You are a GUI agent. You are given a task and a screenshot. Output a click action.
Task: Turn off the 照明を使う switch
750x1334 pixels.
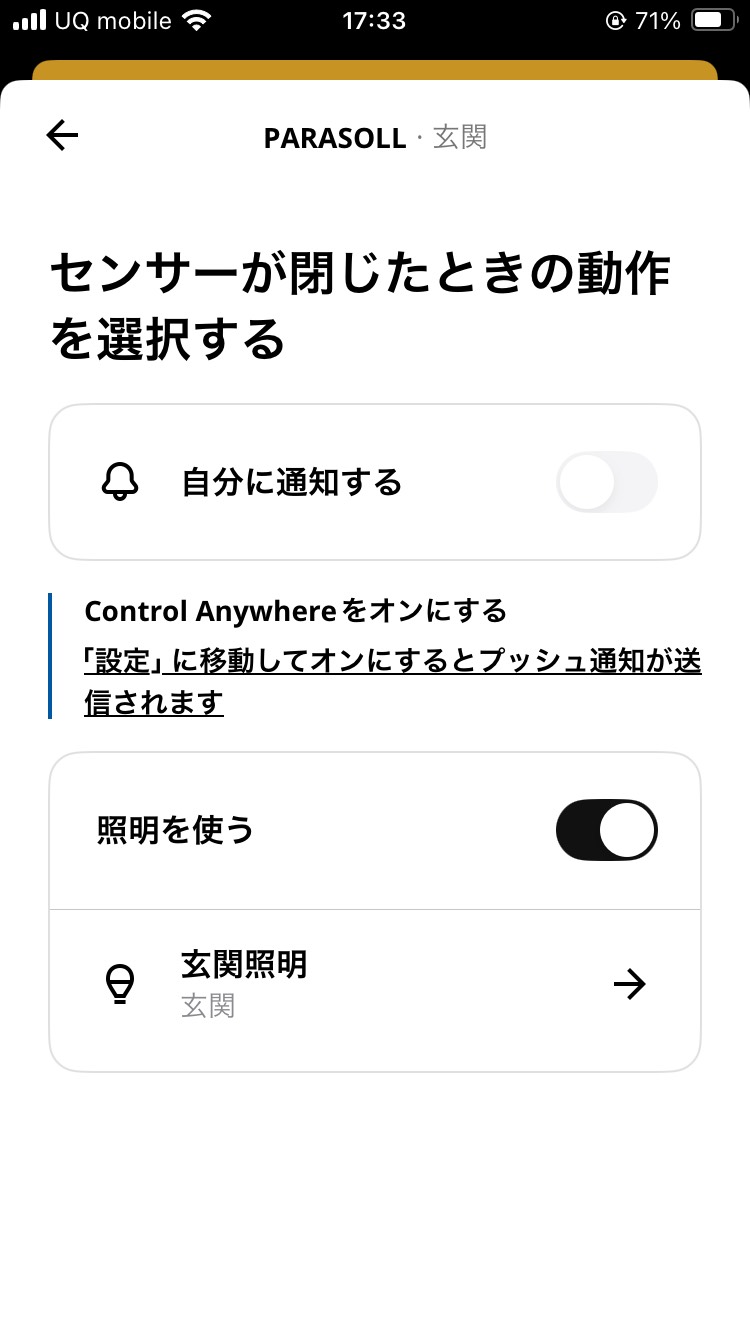click(607, 830)
